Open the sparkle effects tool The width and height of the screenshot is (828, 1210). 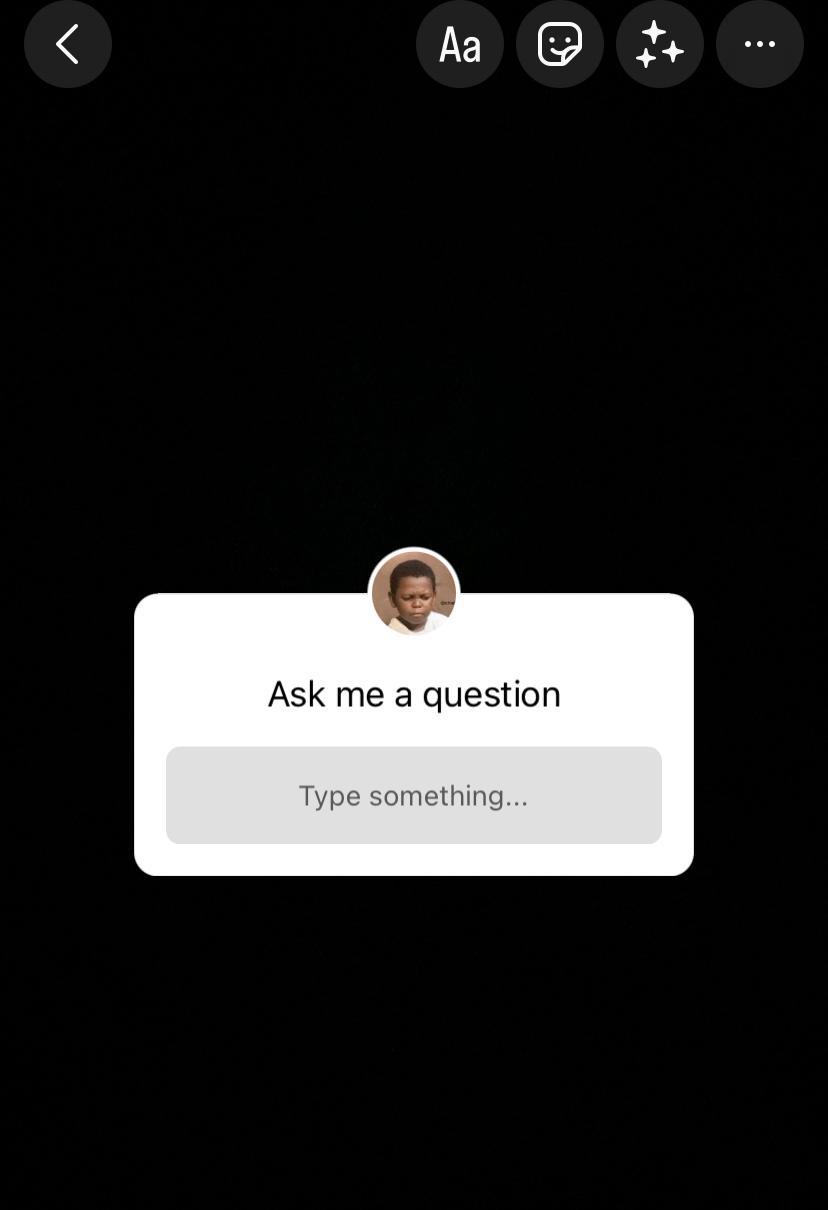(x=660, y=44)
